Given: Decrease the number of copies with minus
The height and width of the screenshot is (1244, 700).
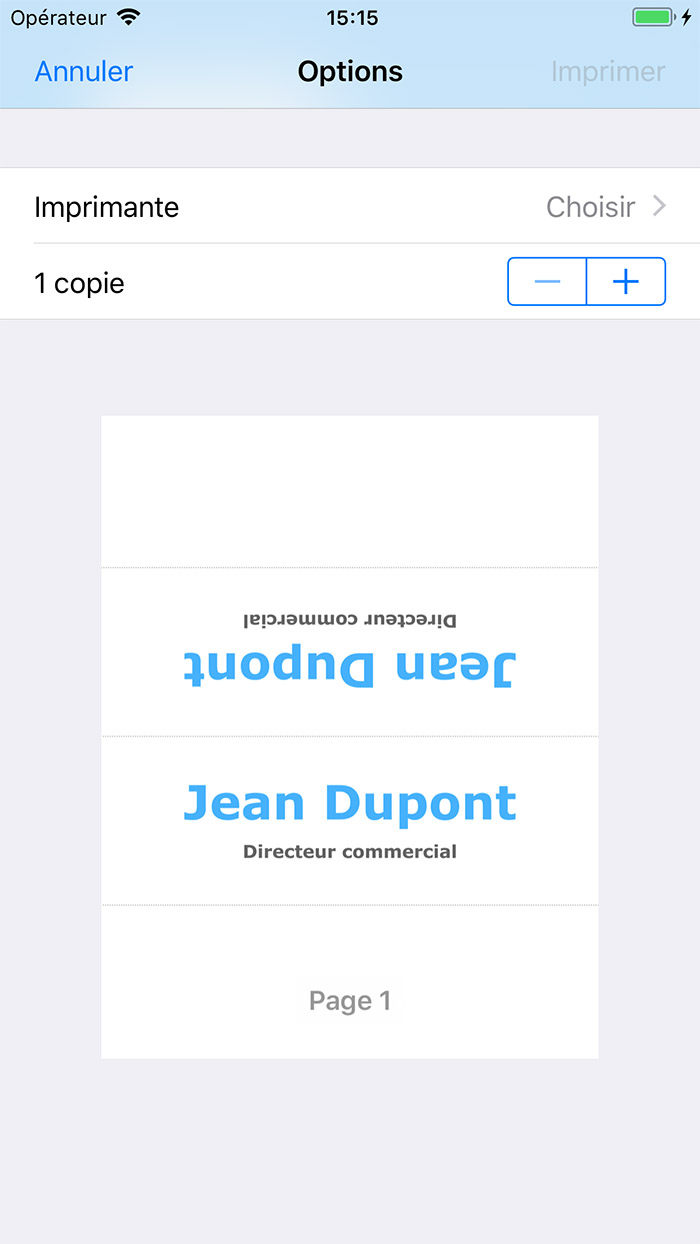Looking at the screenshot, I should [x=547, y=282].
